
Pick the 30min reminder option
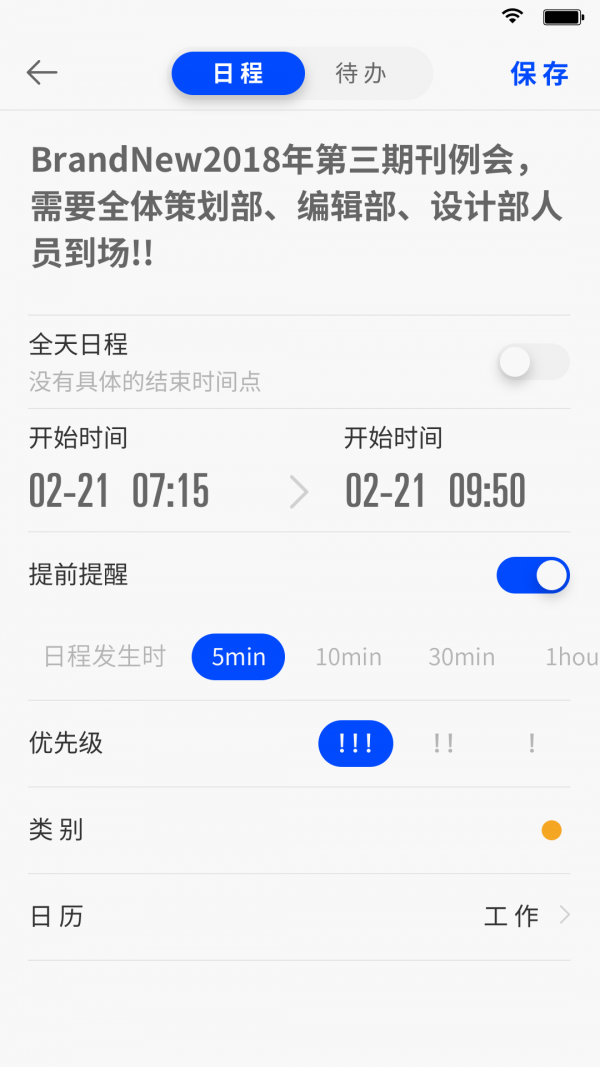tap(461, 657)
